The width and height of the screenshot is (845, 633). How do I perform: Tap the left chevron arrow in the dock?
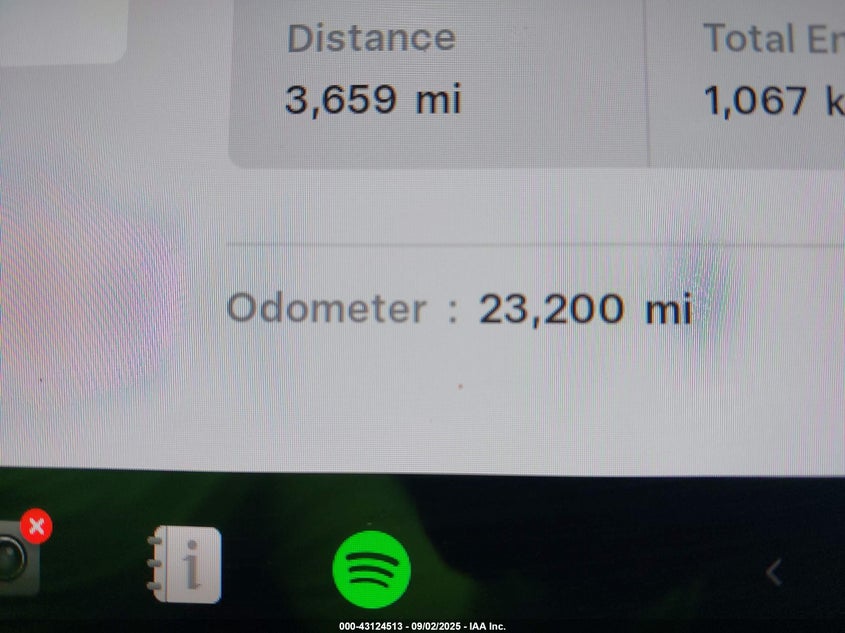[772, 572]
